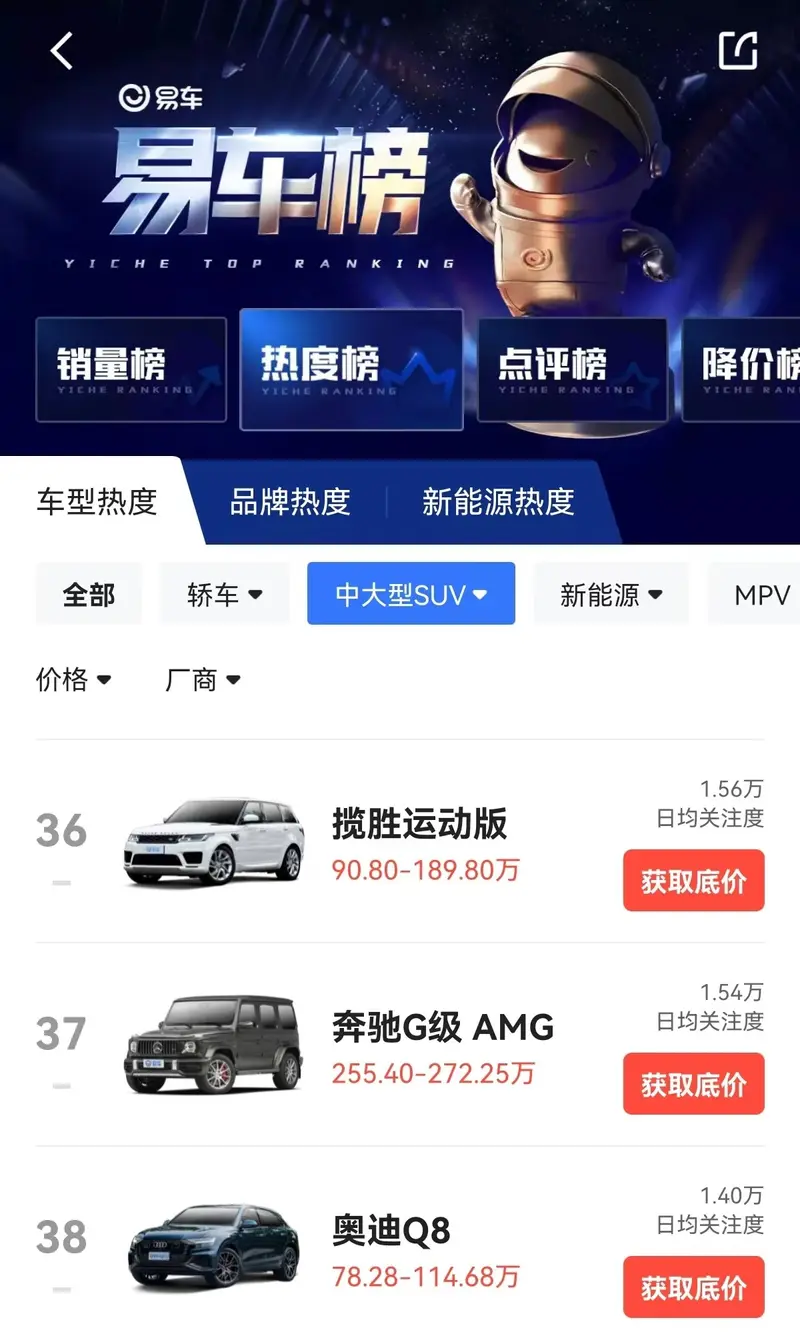This screenshot has height=1338, width=800.
Task: Select the 车型热度 tab
Action: pyautogui.click(x=97, y=501)
